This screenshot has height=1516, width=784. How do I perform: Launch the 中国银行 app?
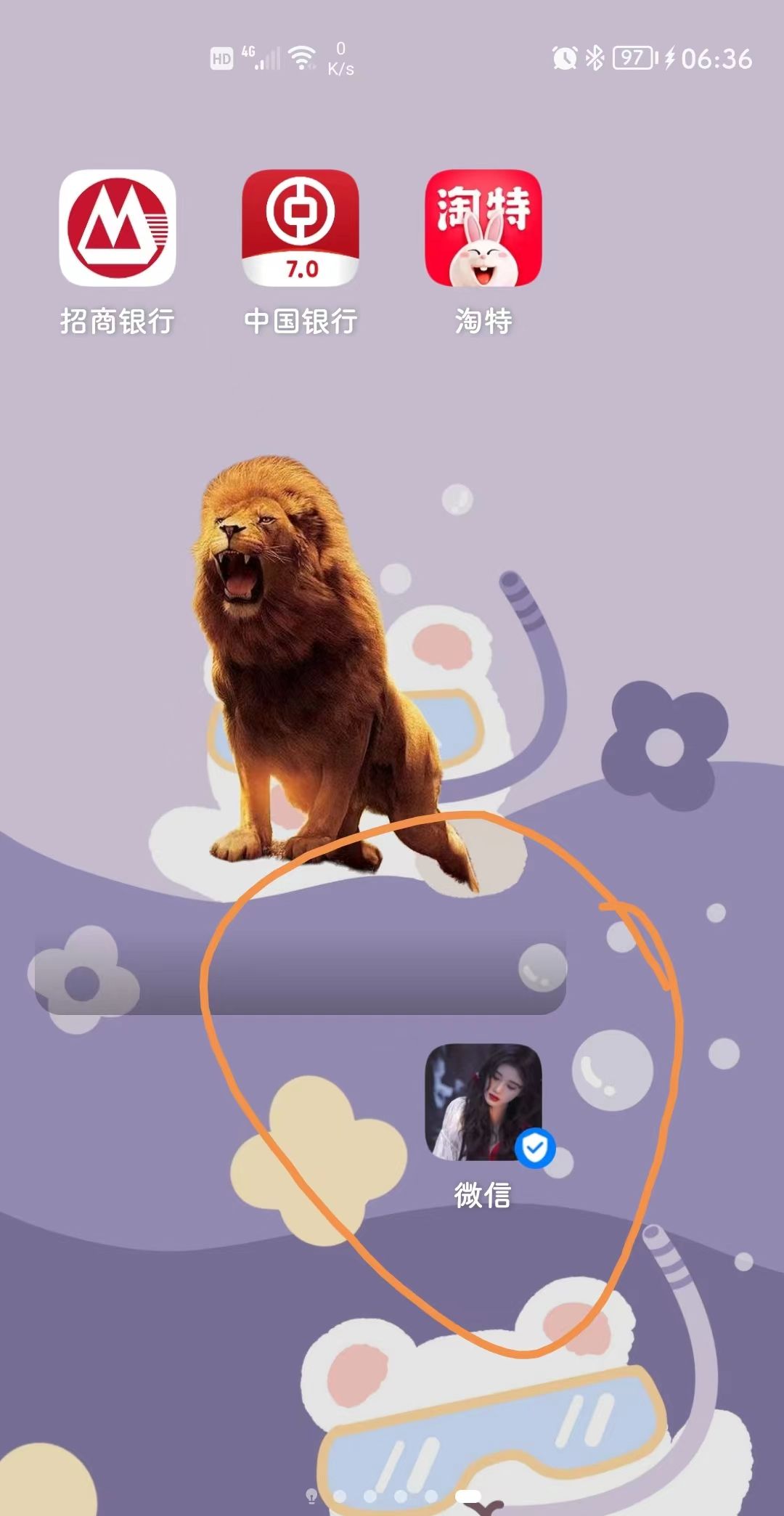coord(301,228)
